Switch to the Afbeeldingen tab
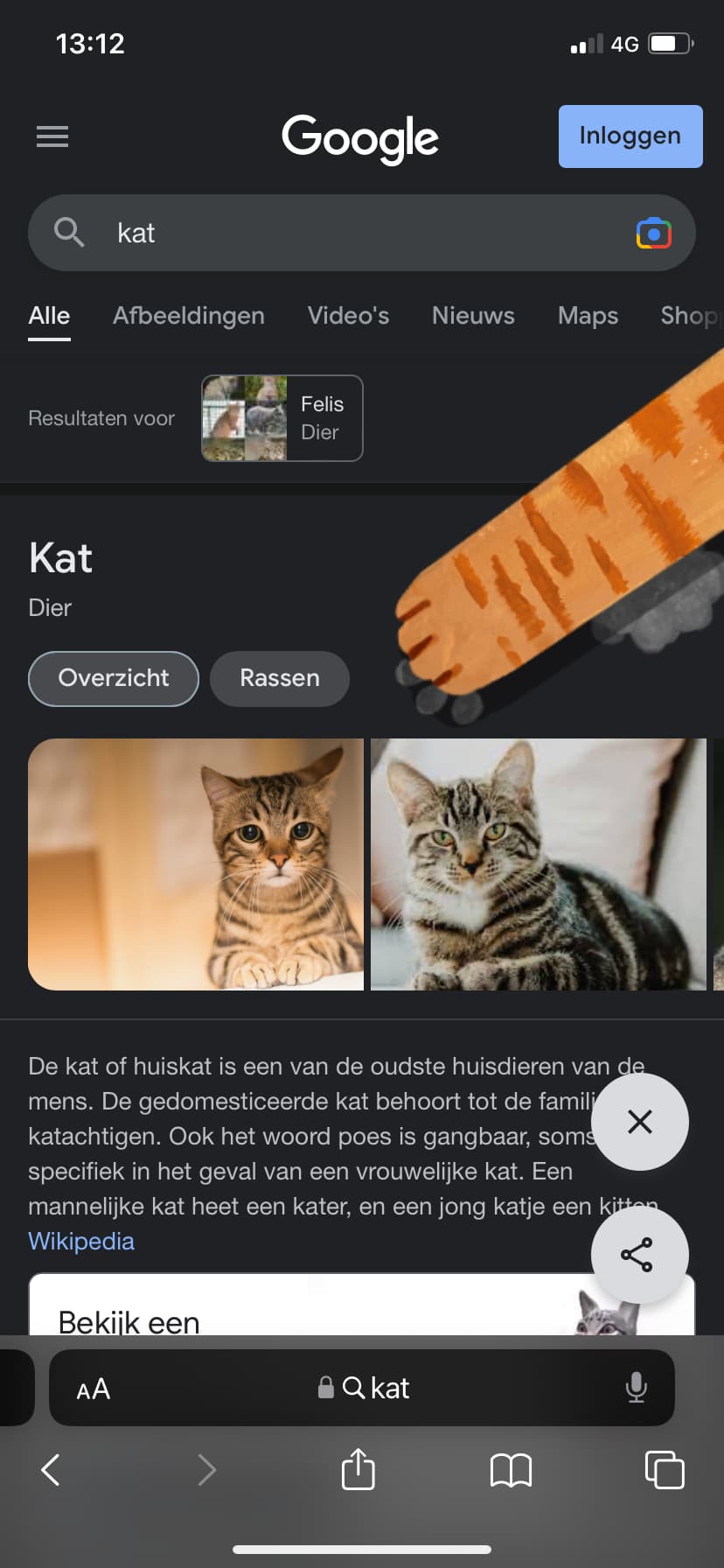The height and width of the screenshot is (1568, 724). click(x=189, y=316)
